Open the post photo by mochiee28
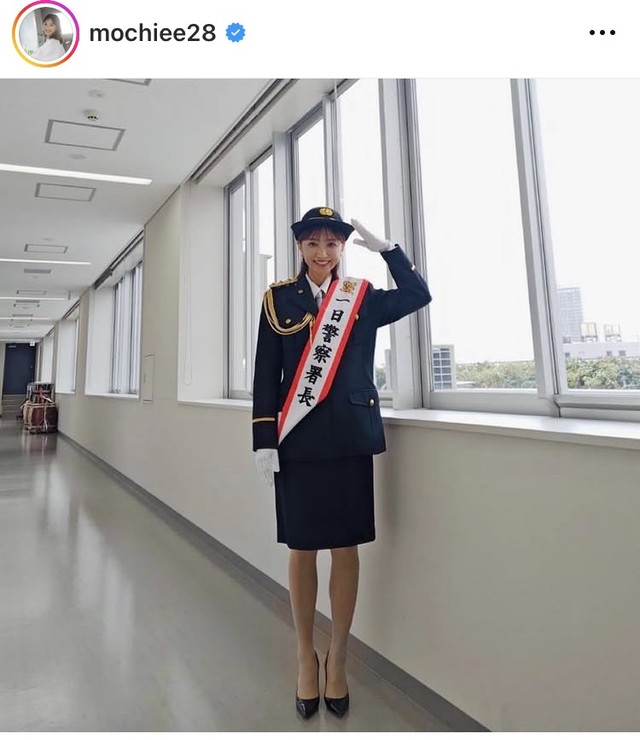 (x=320, y=405)
